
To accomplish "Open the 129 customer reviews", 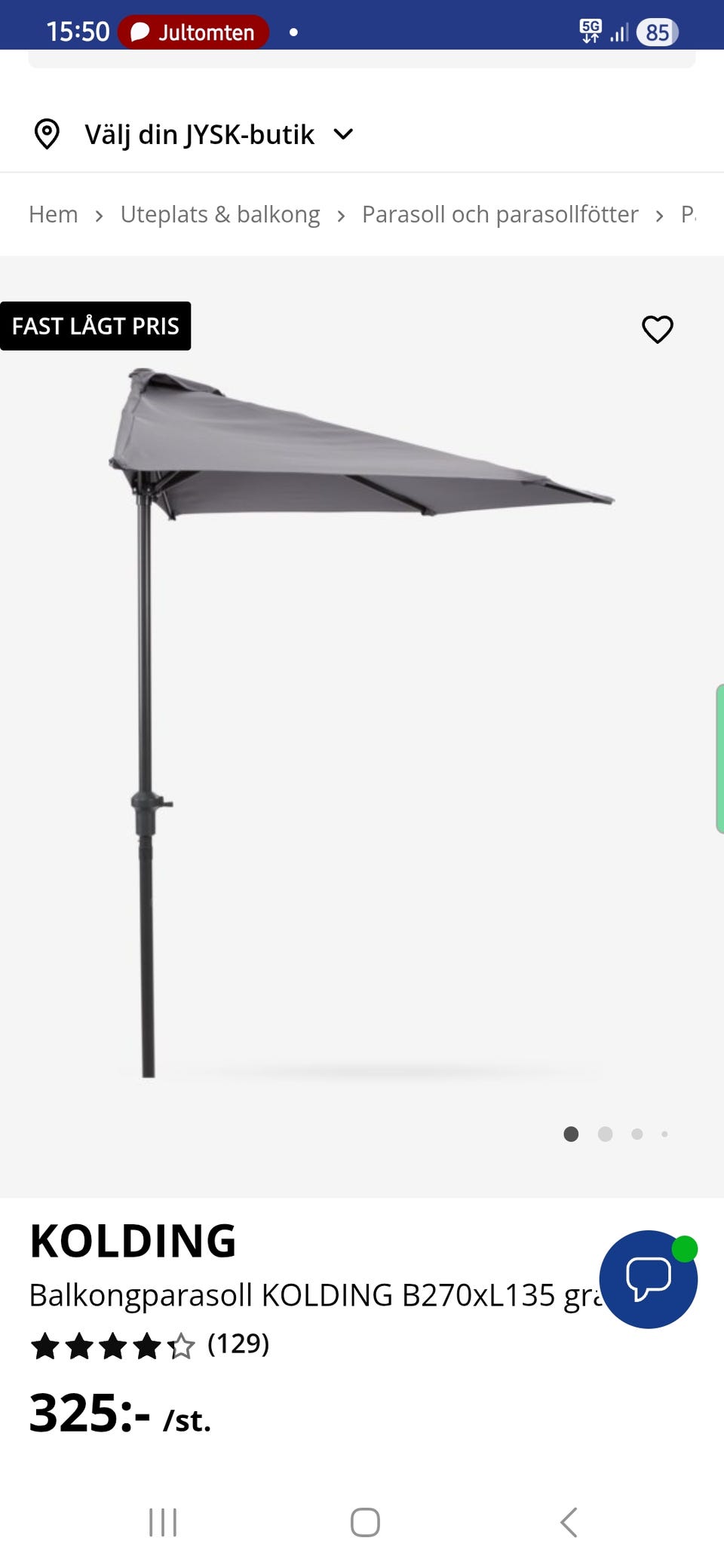I will tap(238, 1343).
